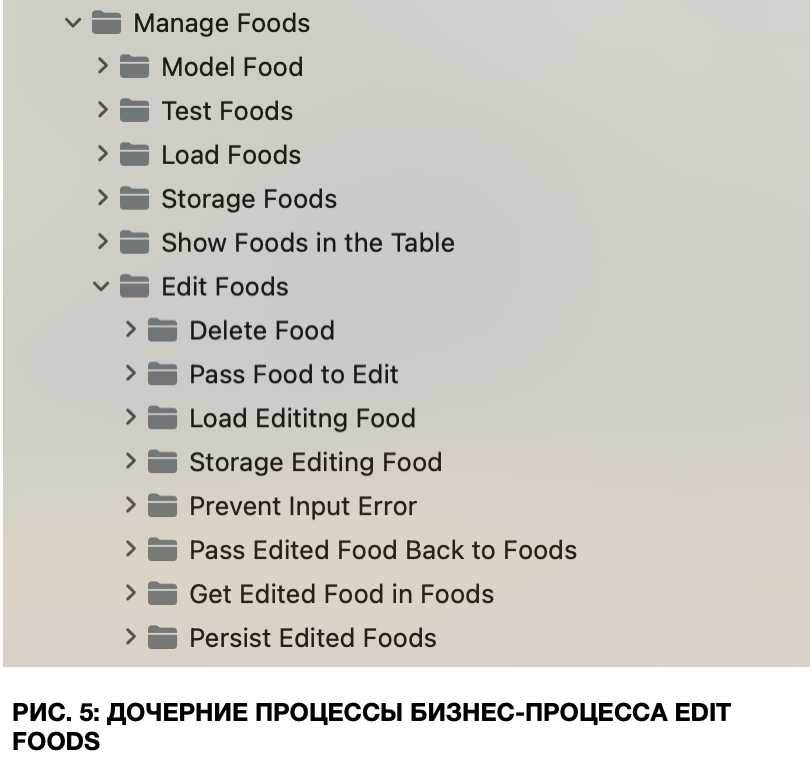The image size is (812, 768).
Task: Collapse the Manage Foods folder
Action: point(73,23)
